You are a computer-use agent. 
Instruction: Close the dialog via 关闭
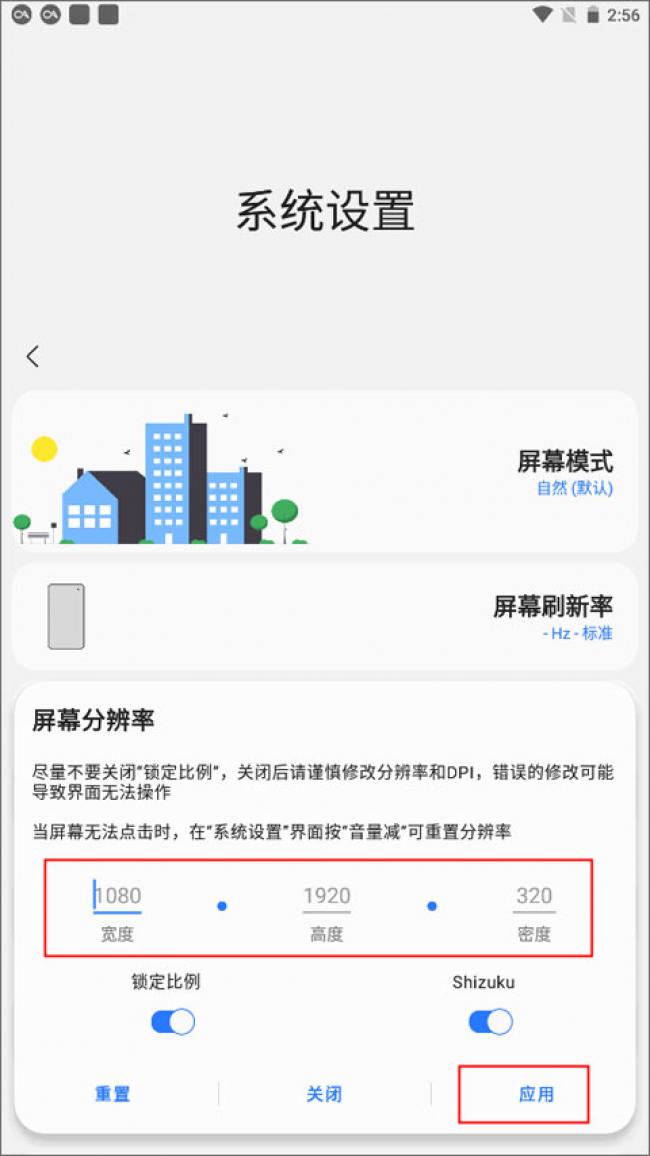pos(324,1094)
